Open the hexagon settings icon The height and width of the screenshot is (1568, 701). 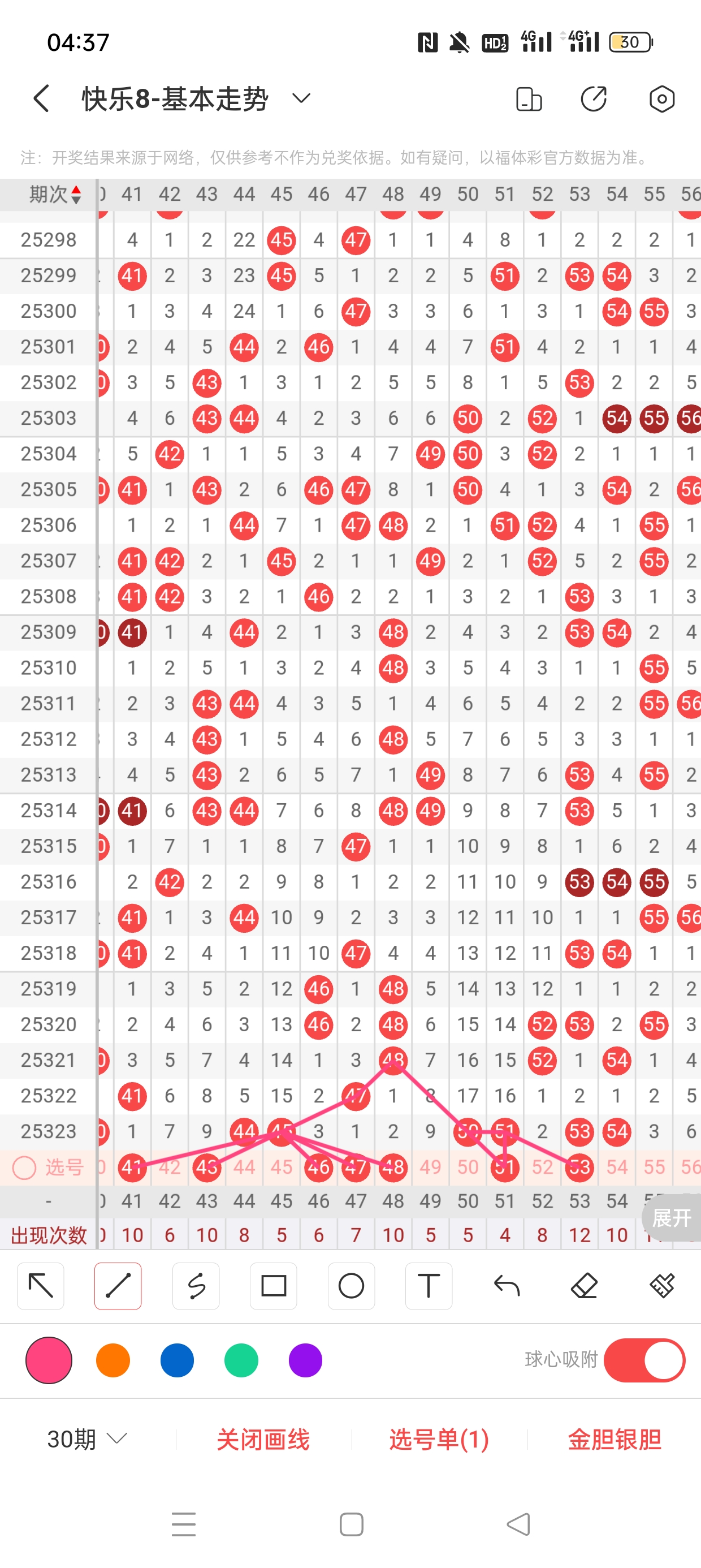click(x=661, y=98)
